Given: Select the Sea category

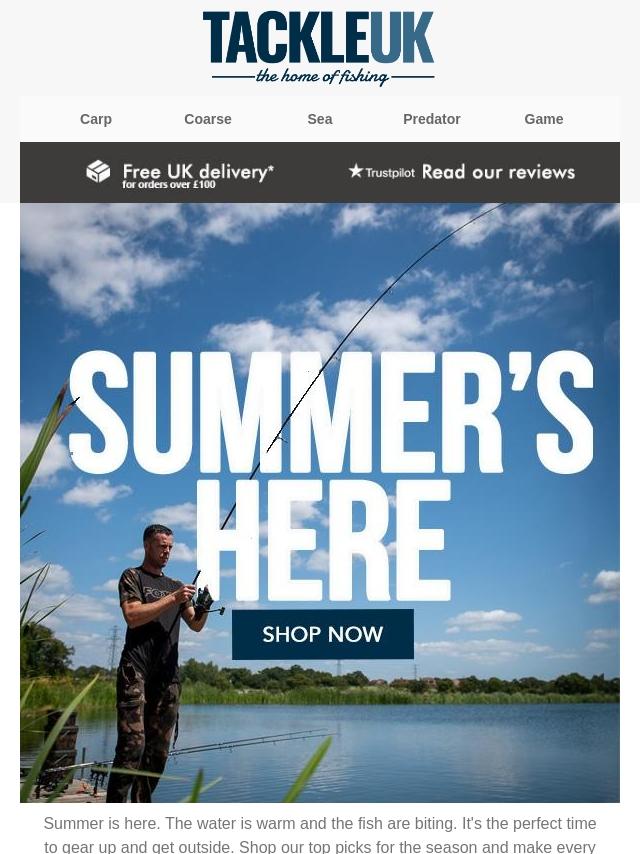Looking at the screenshot, I should point(320,119).
